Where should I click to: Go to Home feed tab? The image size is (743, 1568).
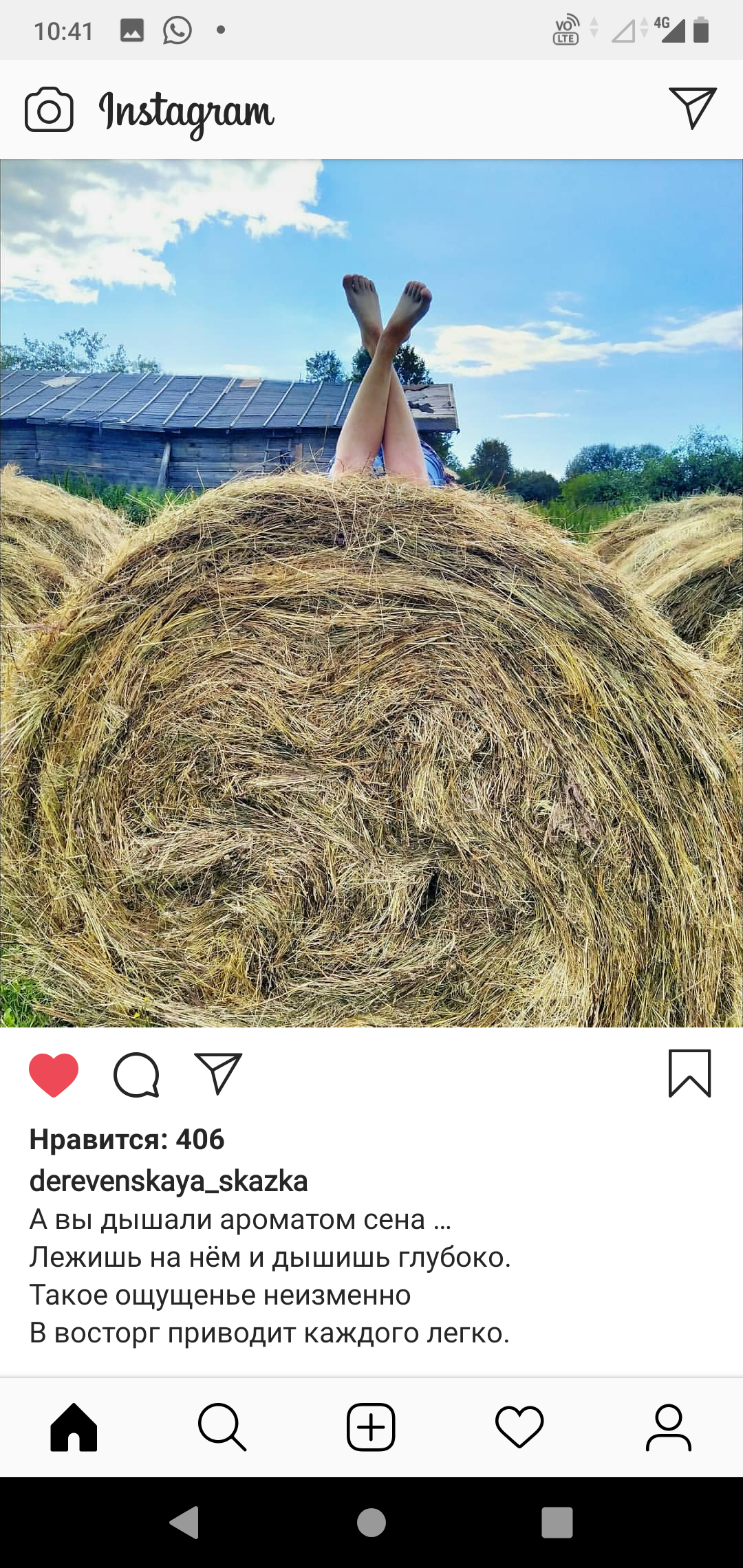tap(74, 1428)
